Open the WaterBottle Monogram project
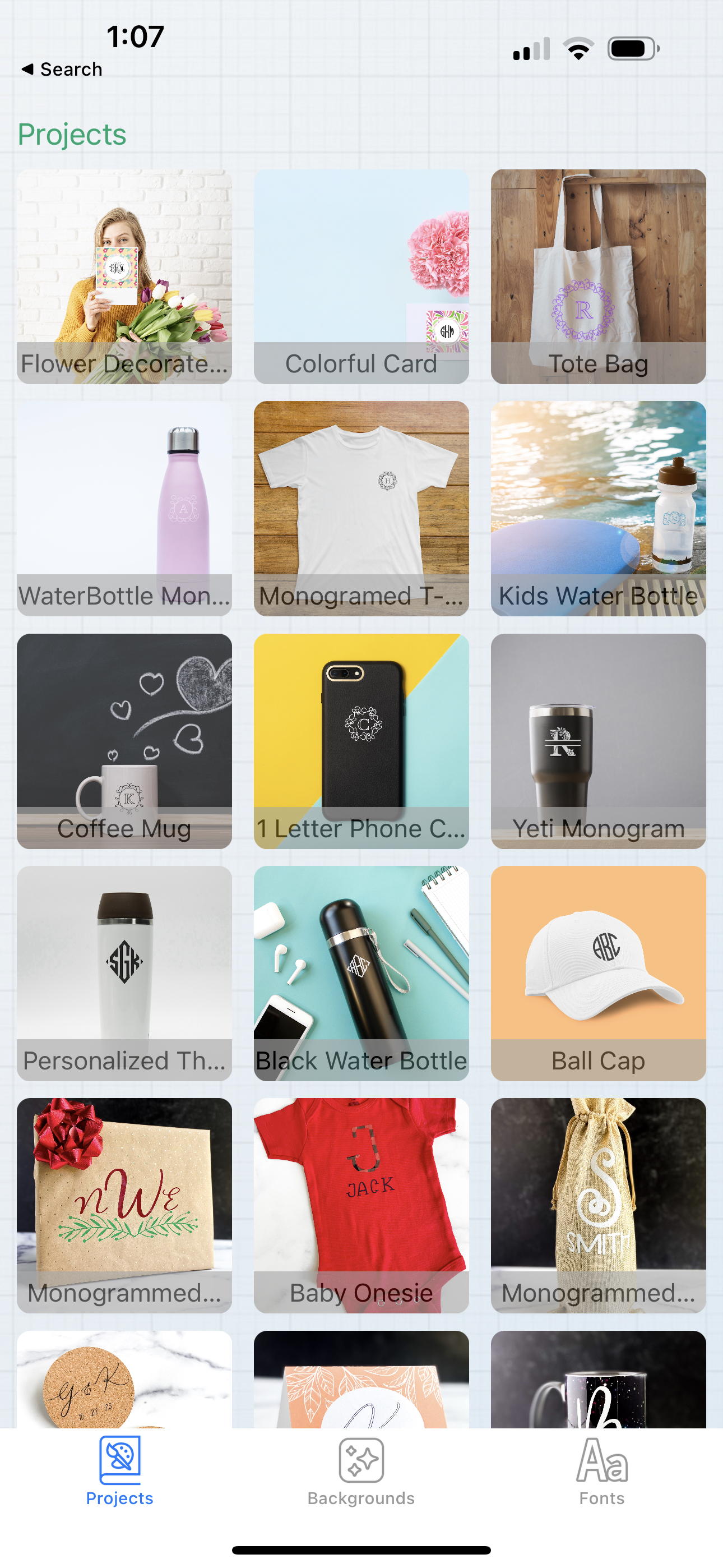Screen dimensions: 723x1568 [x=124, y=508]
